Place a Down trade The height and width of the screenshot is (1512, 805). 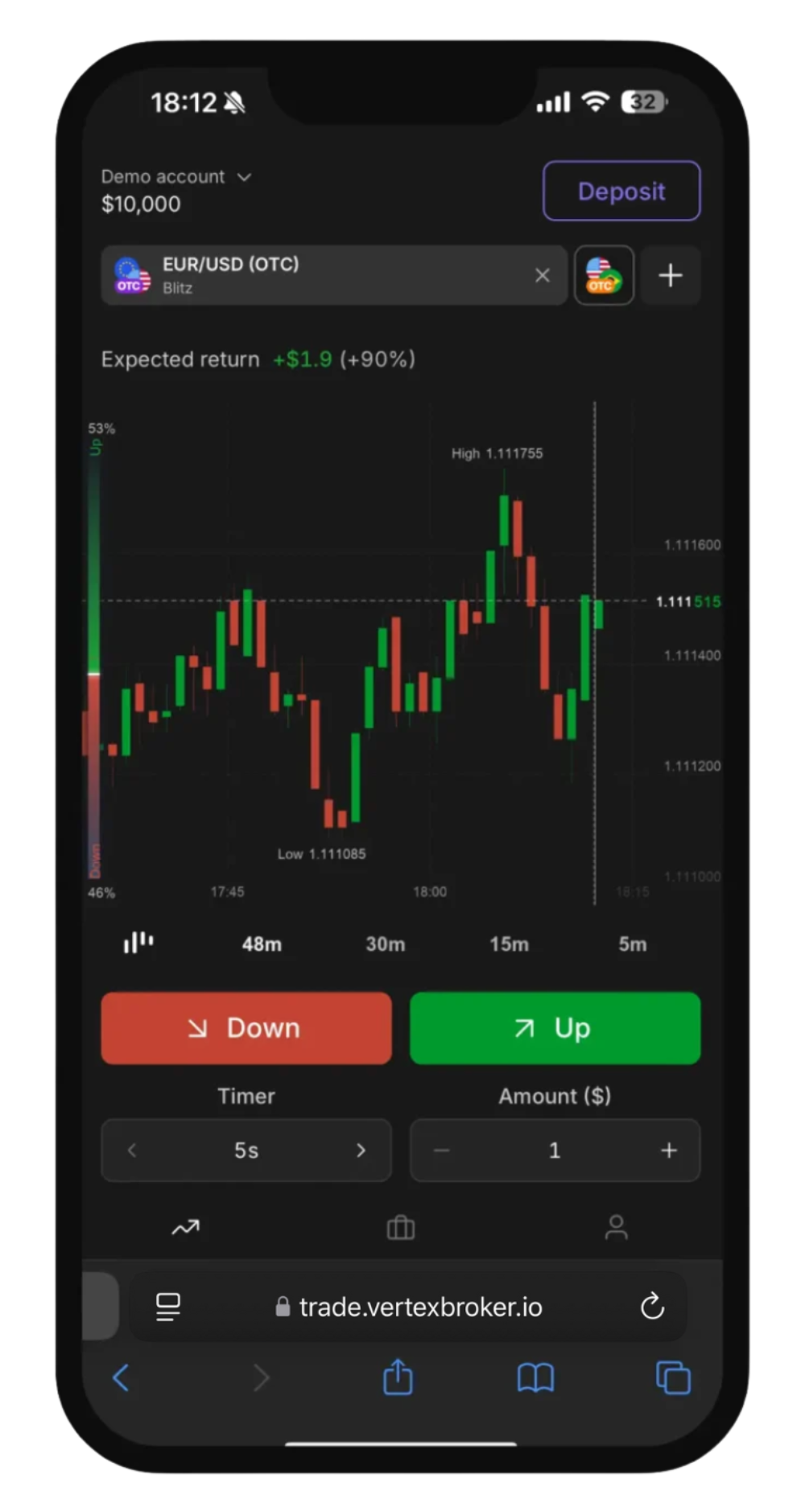coord(246,1028)
